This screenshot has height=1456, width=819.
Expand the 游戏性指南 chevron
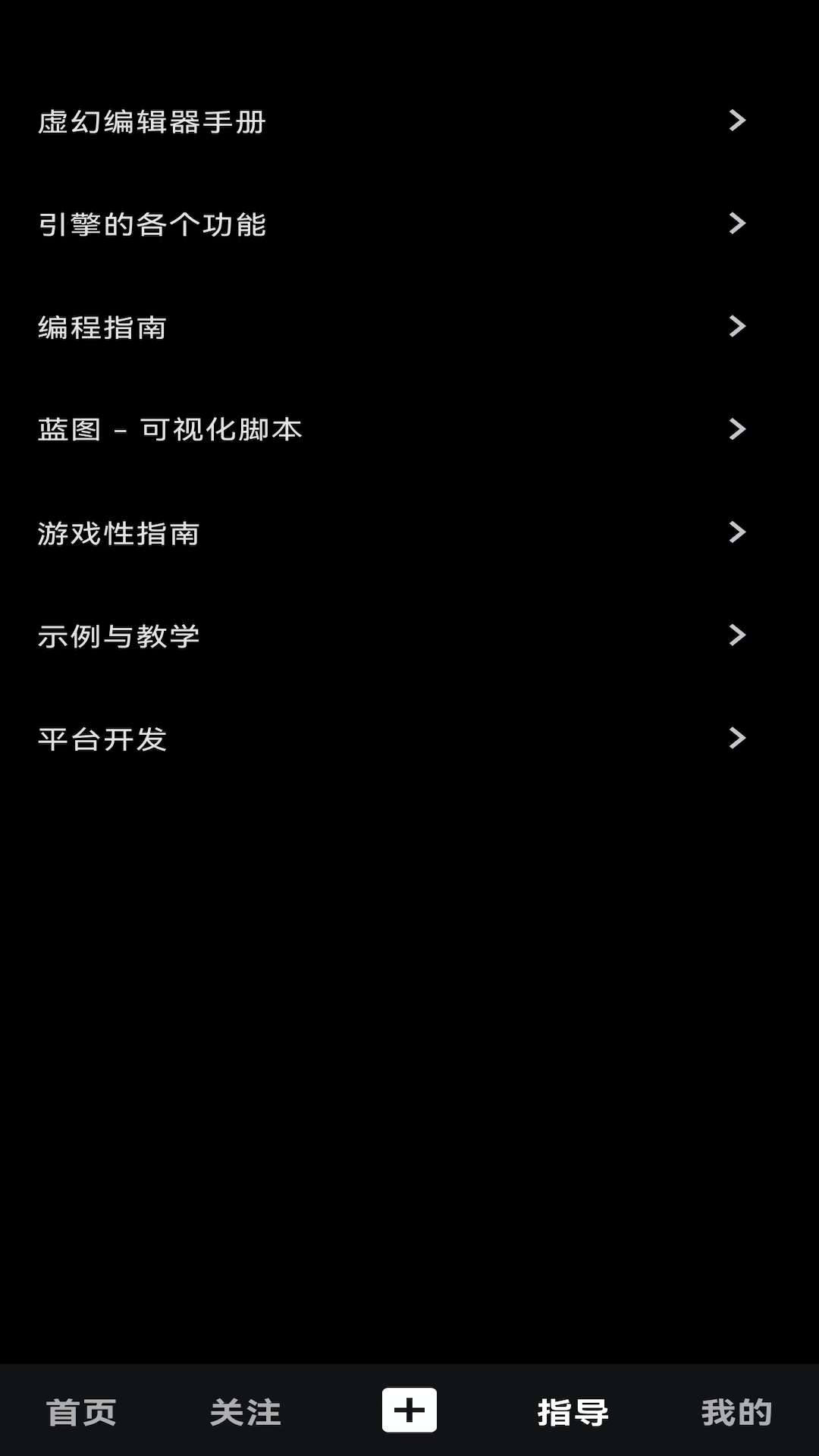tap(736, 532)
